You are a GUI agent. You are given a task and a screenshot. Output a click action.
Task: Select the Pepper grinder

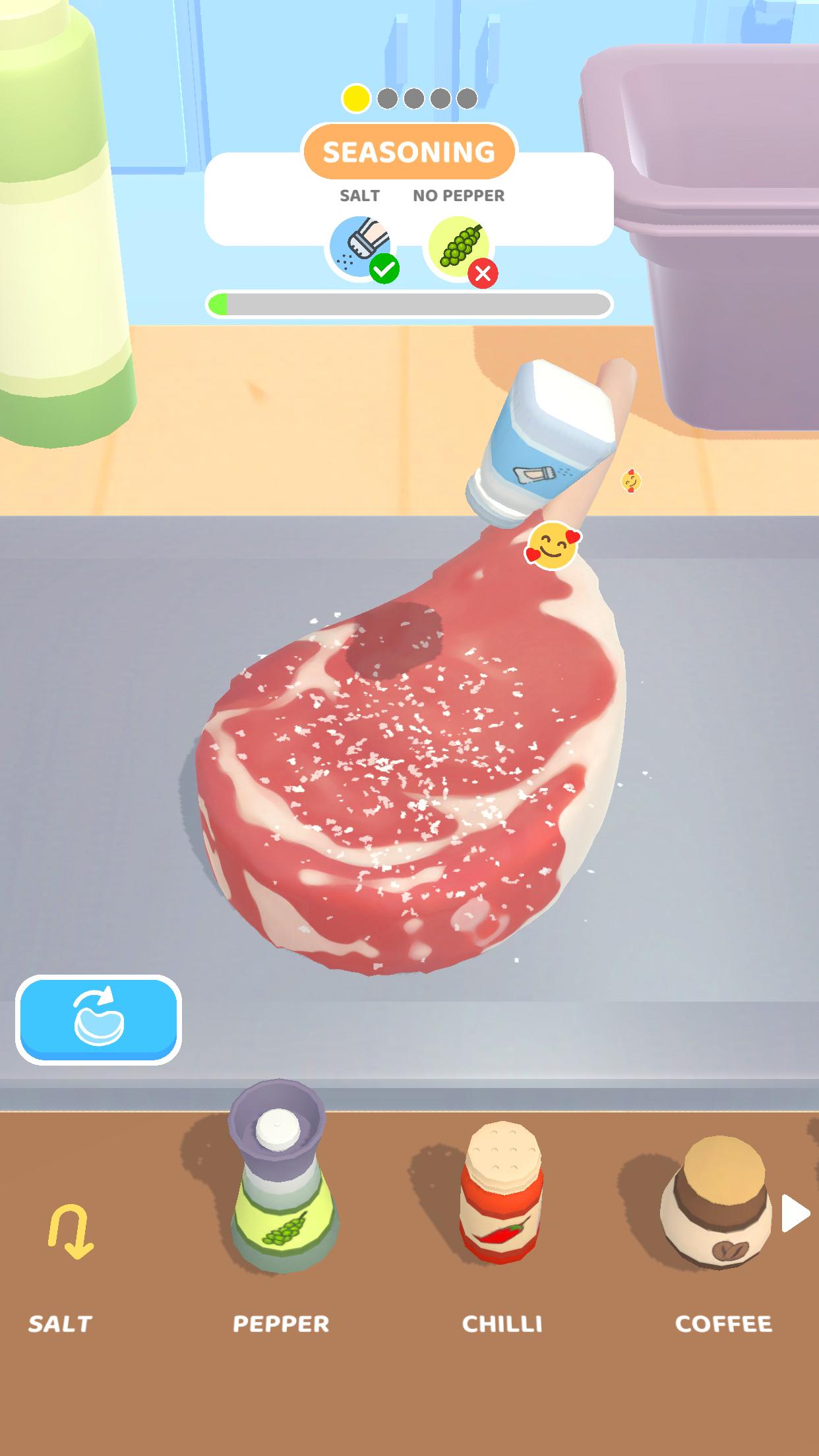pyautogui.click(x=282, y=1180)
